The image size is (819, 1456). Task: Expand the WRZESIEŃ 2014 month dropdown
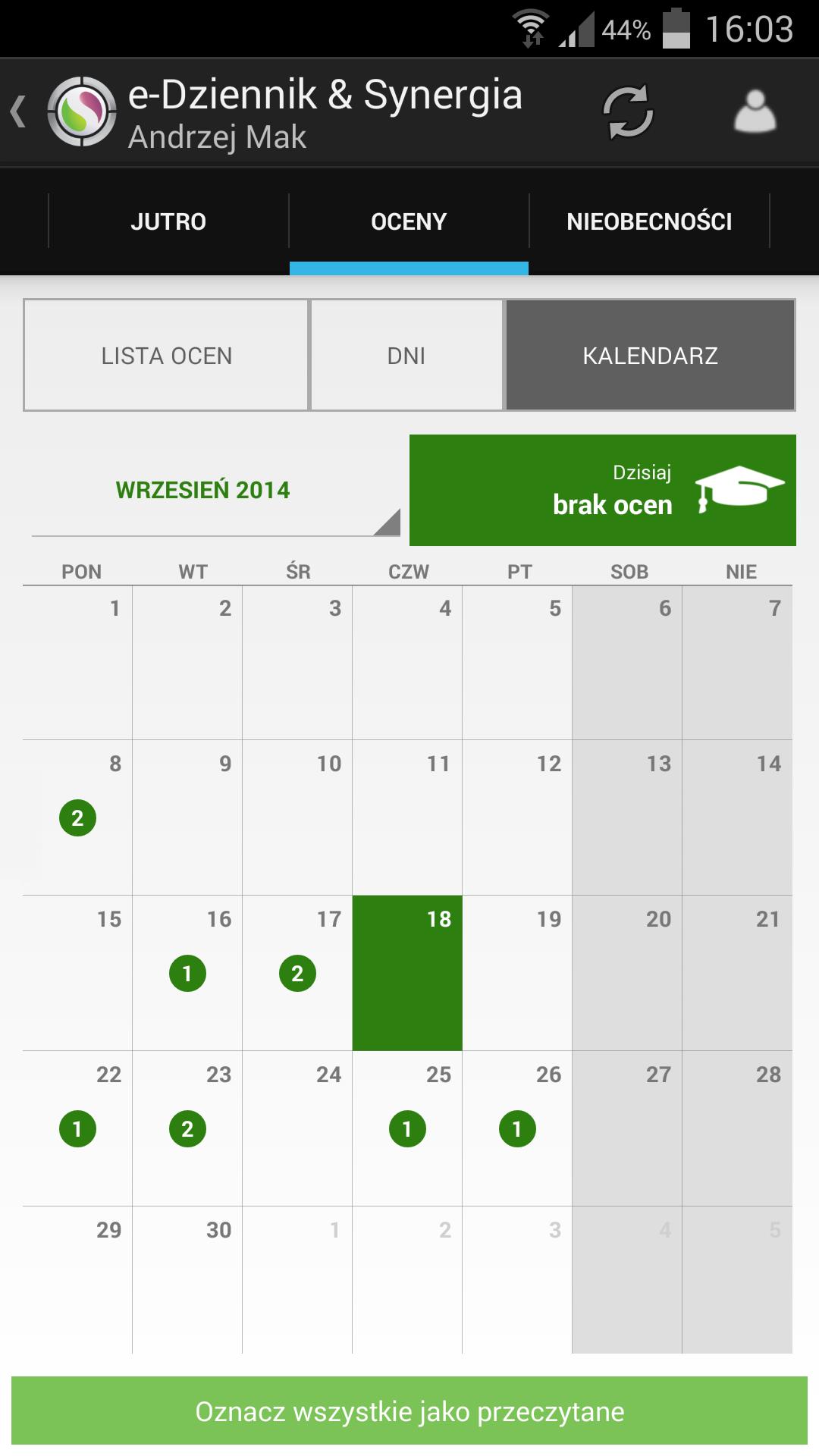click(215, 491)
